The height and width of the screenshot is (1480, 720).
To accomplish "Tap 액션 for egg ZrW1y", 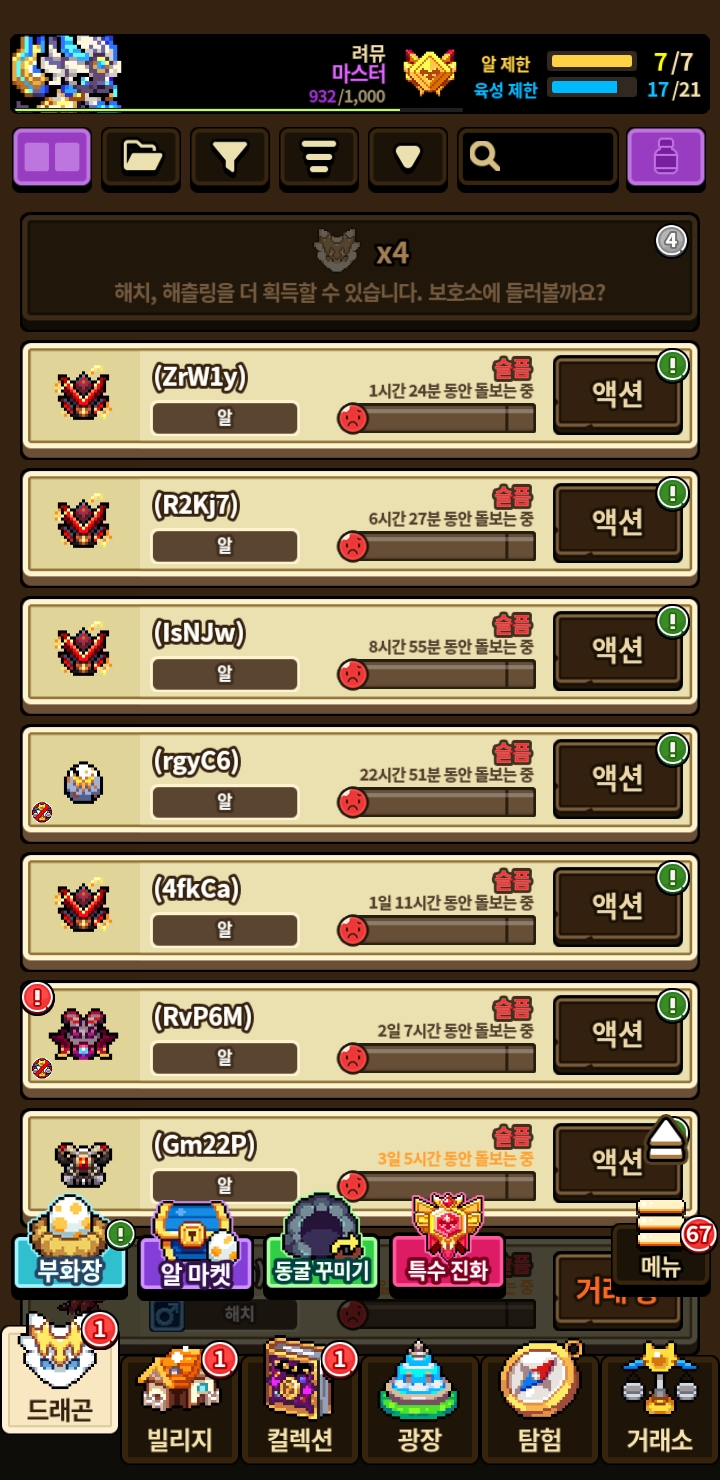I will pos(617,394).
